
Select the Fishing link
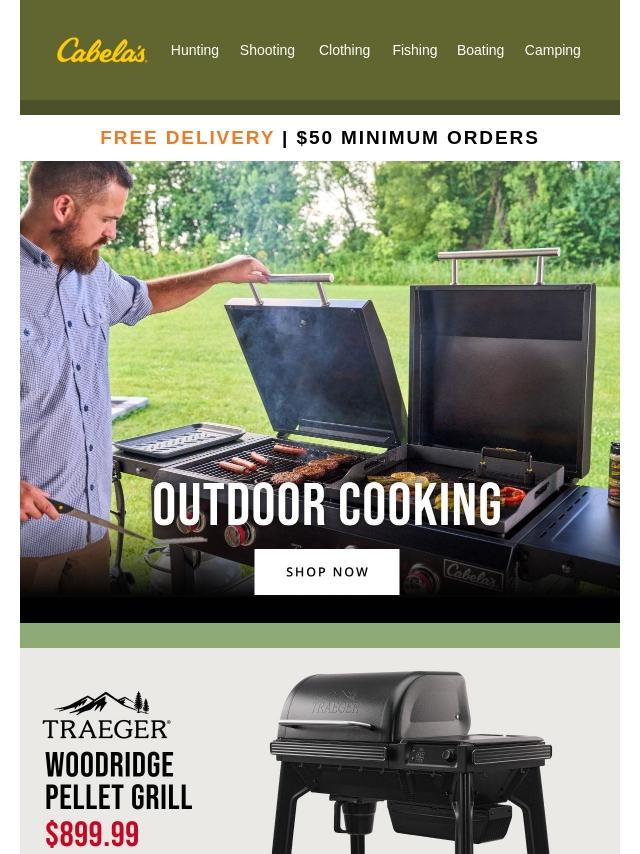tap(414, 50)
